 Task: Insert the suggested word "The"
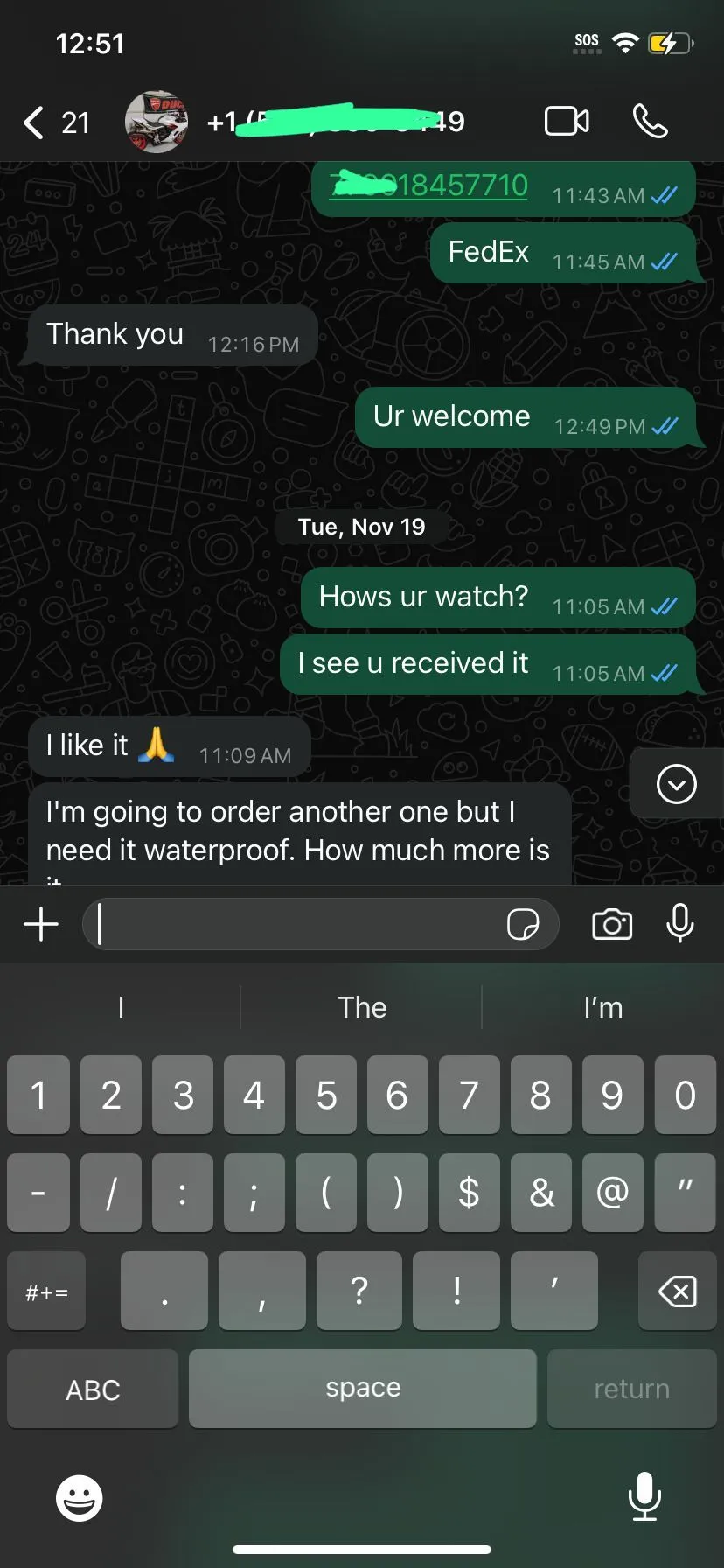tap(362, 1007)
